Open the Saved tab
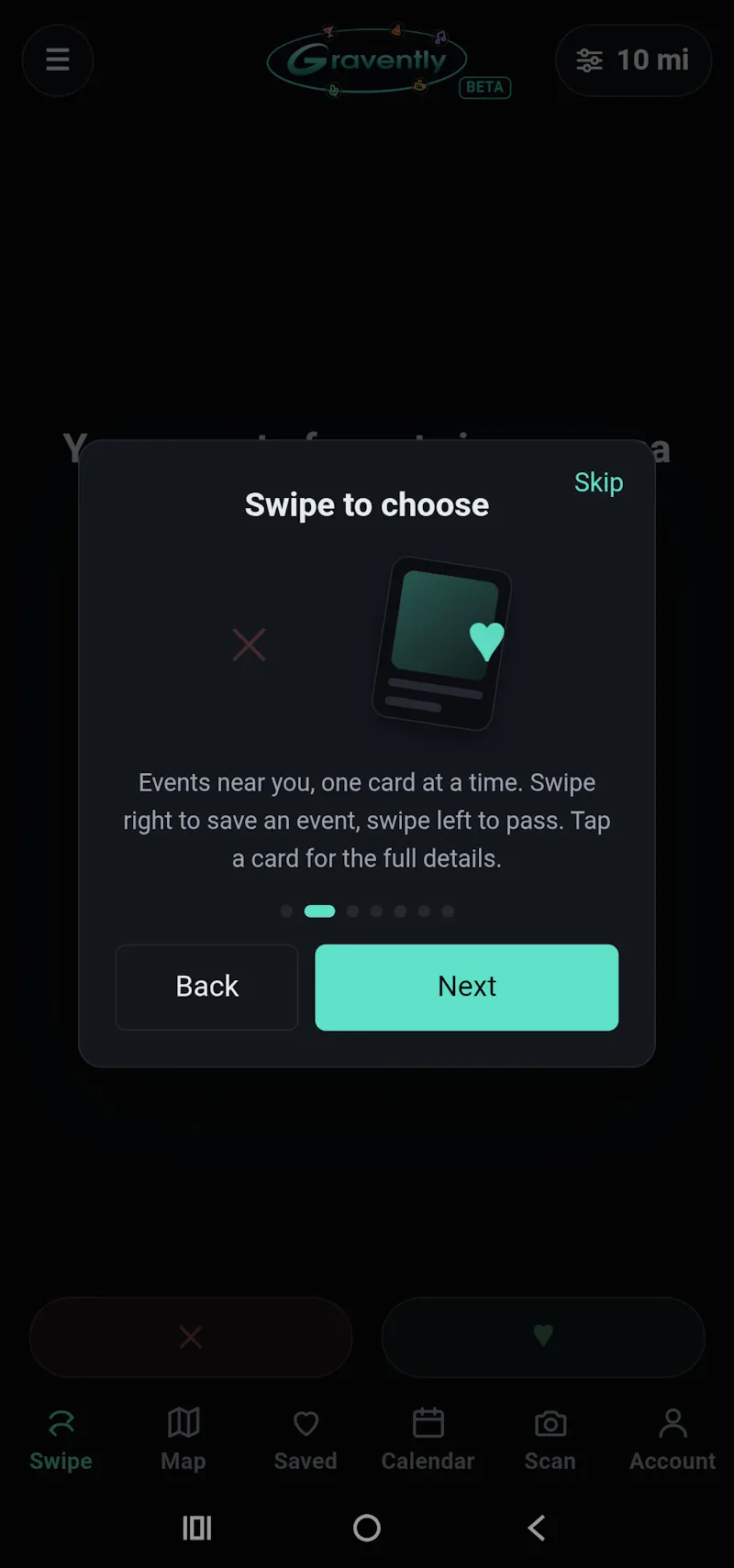The width and height of the screenshot is (734, 1568). pyautogui.click(x=306, y=1440)
